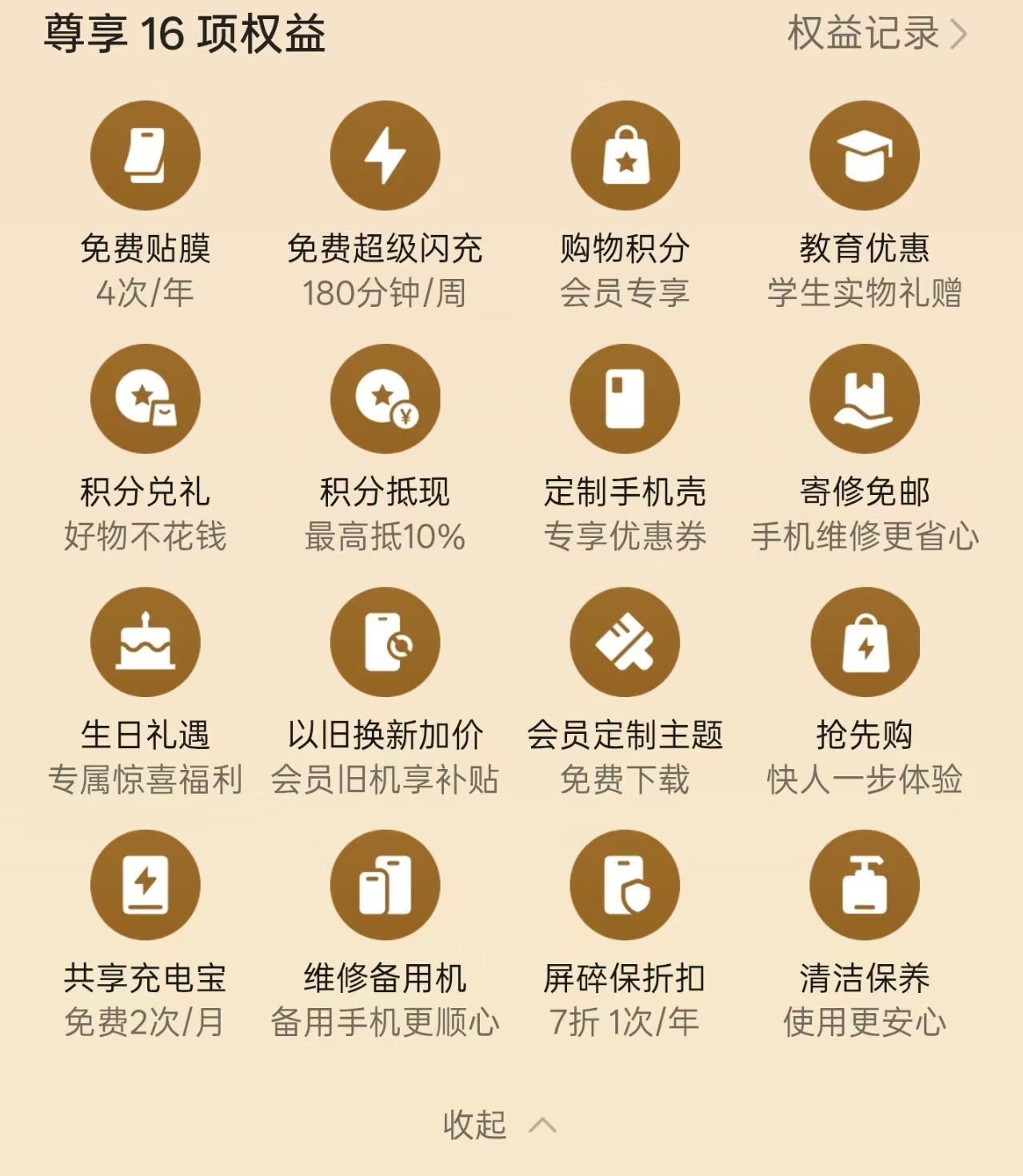打开会员定制主题的刷子图标
Viewport: 1023px width, 1176px height.
coord(625,642)
